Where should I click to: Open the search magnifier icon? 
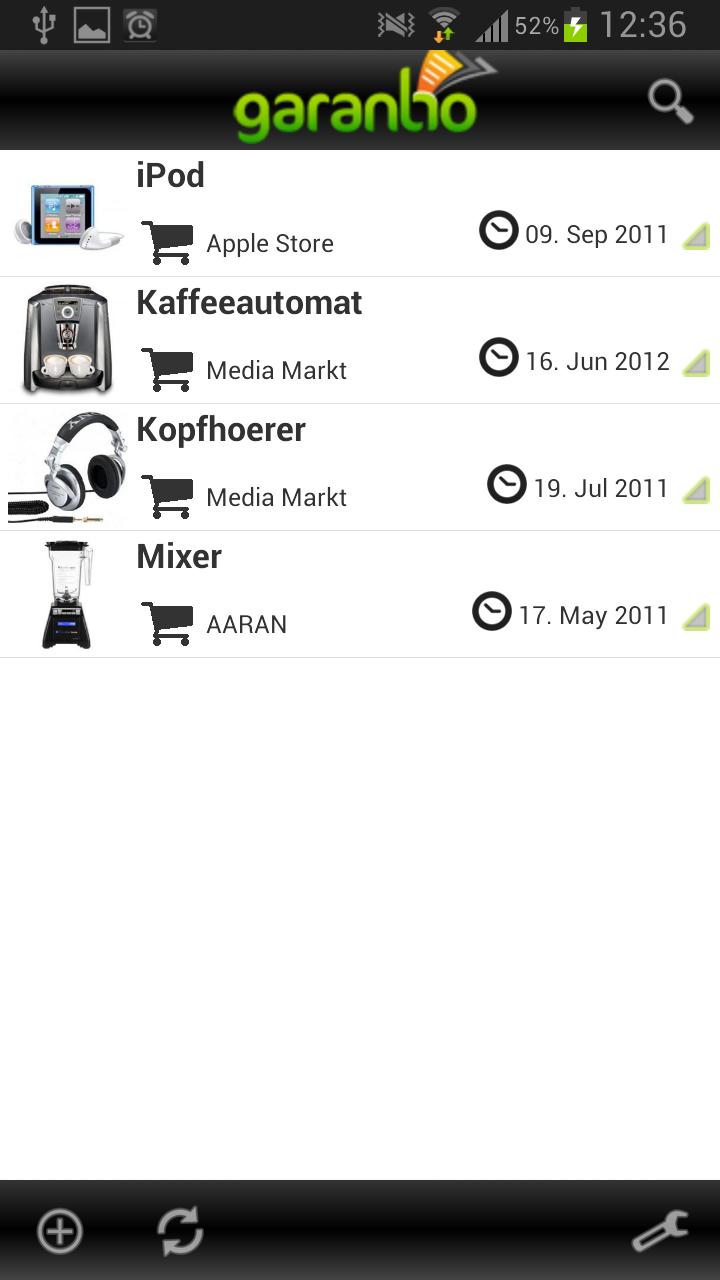(670, 101)
